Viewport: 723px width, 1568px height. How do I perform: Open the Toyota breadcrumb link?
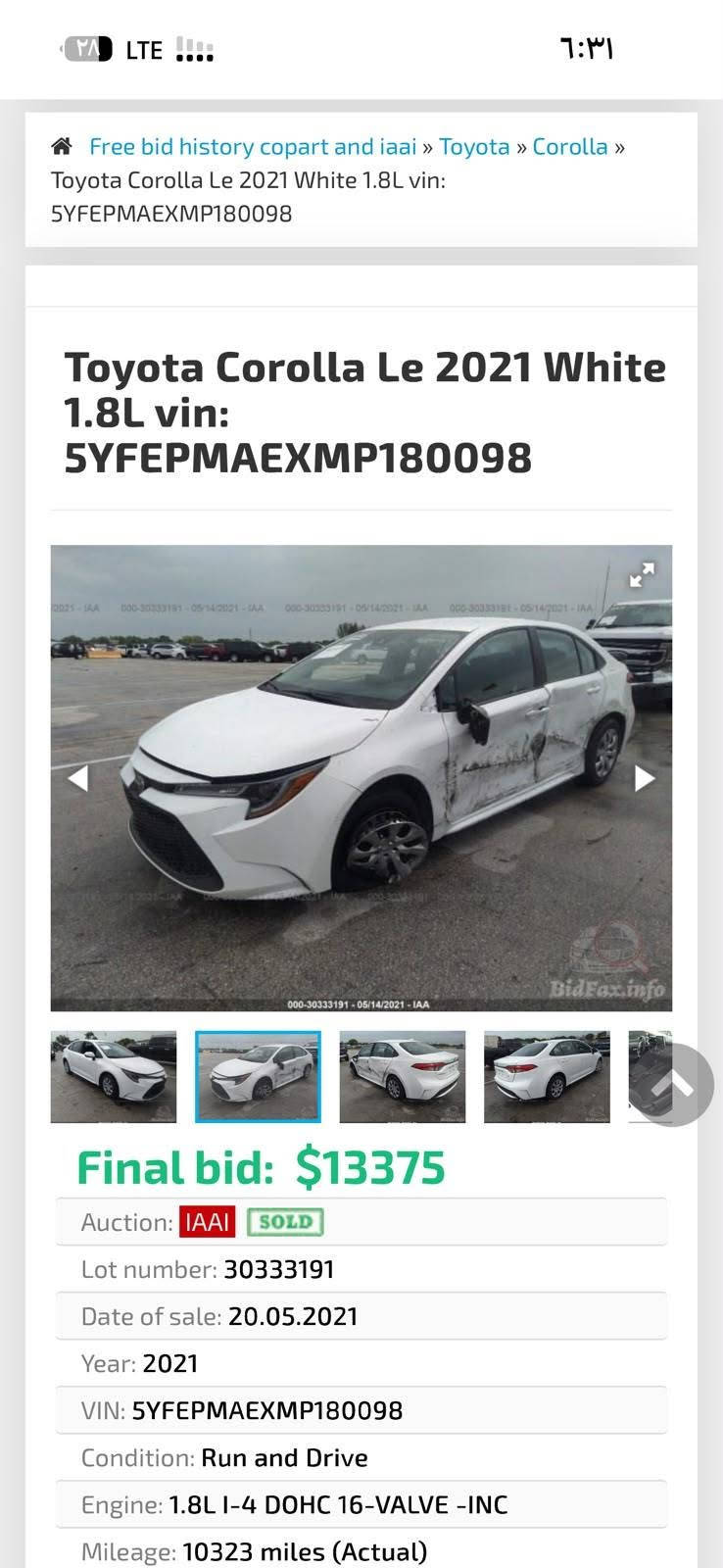point(474,147)
